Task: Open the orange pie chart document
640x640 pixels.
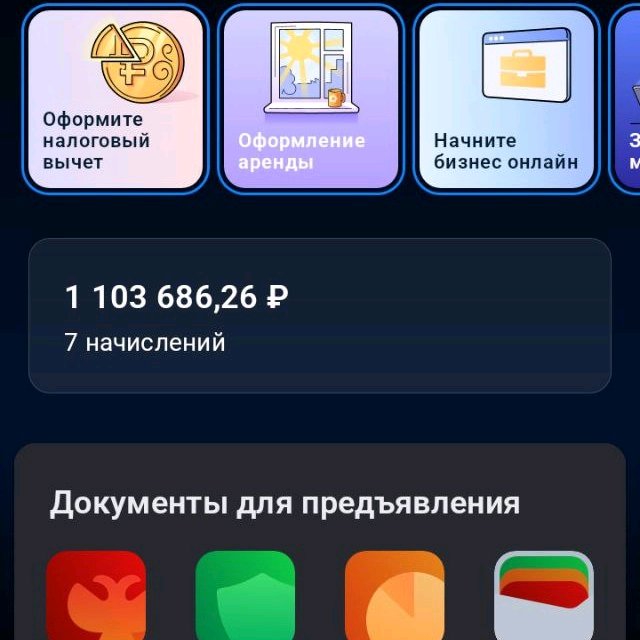Action: [394, 595]
